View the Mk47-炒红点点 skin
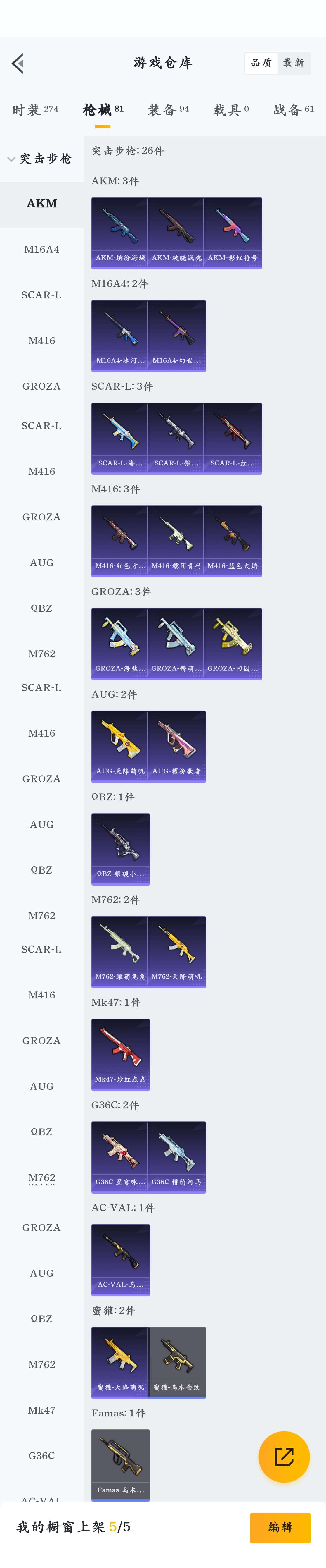The width and height of the screenshot is (326, 1568). pyautogui.click(x=120, y=1054)
